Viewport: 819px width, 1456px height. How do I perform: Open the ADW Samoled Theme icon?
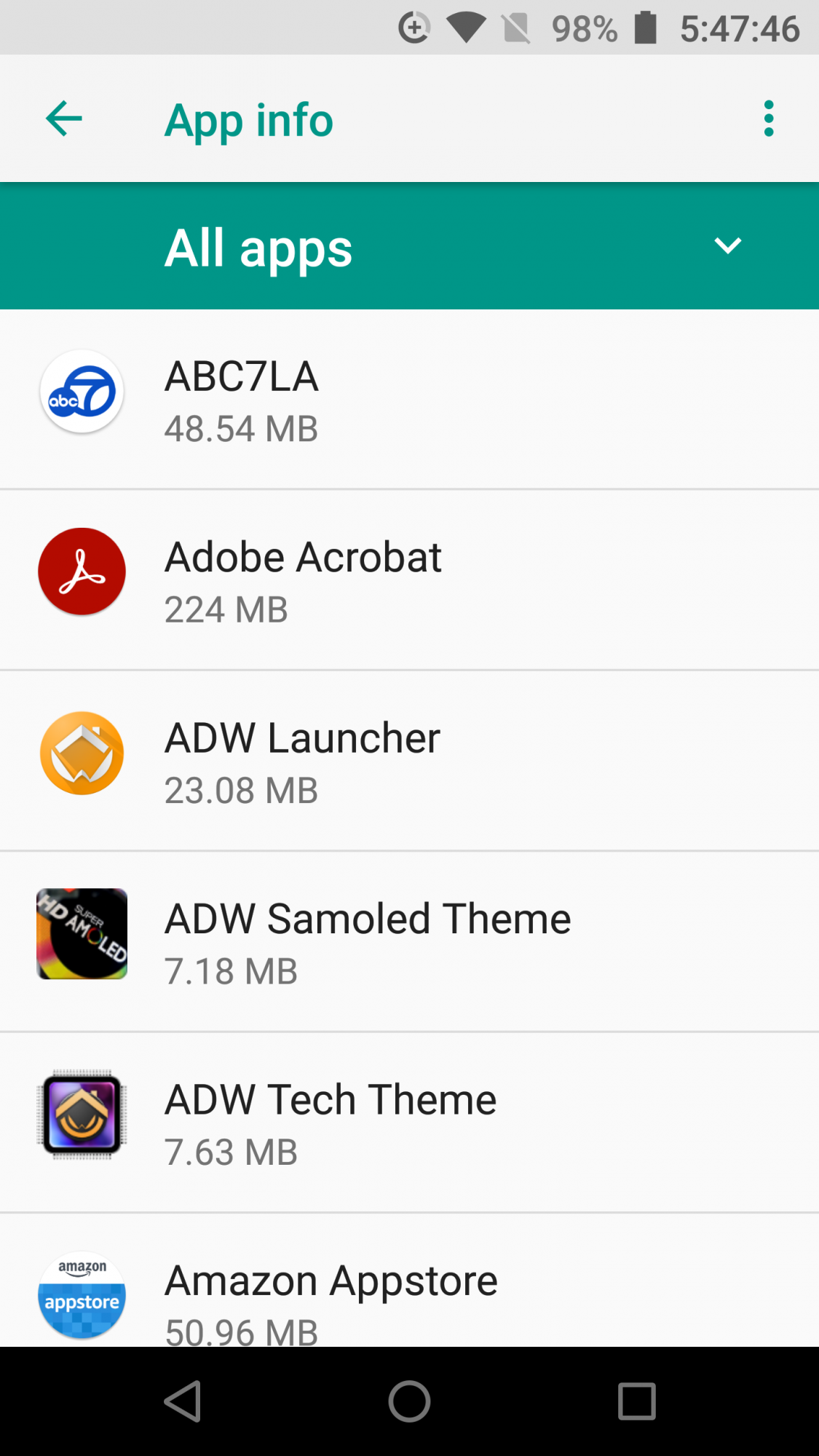click(82, 934)
